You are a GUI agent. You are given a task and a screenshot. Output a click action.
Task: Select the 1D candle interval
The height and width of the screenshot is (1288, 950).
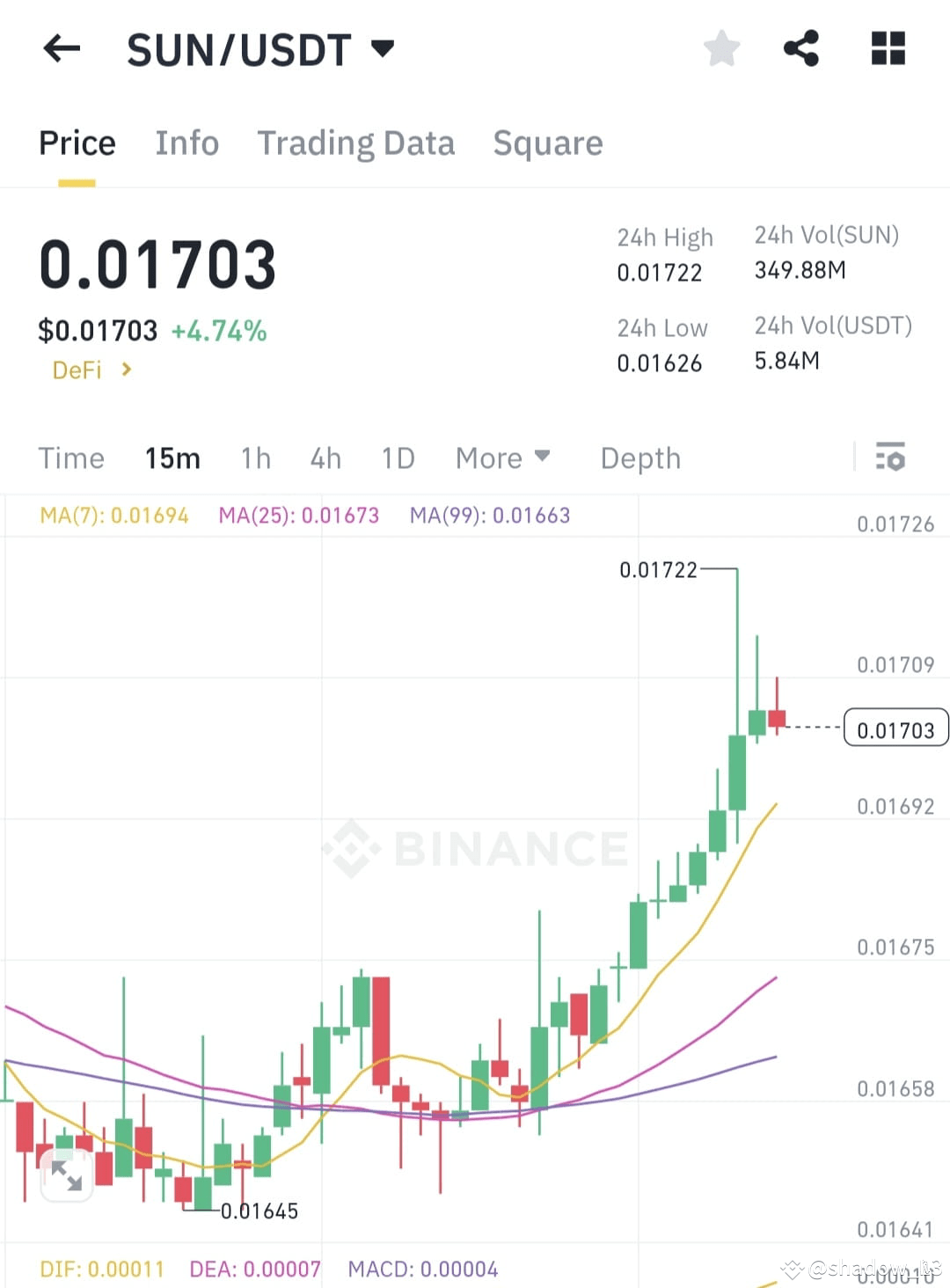point(397,457)
